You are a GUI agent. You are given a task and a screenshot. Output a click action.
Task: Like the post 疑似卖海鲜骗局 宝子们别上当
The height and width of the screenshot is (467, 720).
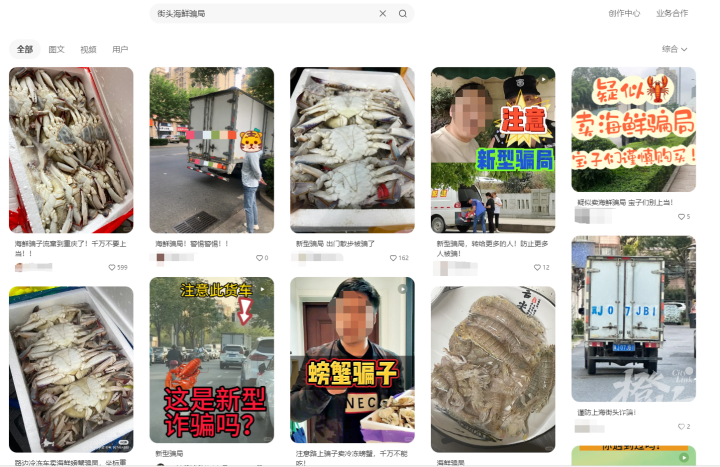coord(681,216)
